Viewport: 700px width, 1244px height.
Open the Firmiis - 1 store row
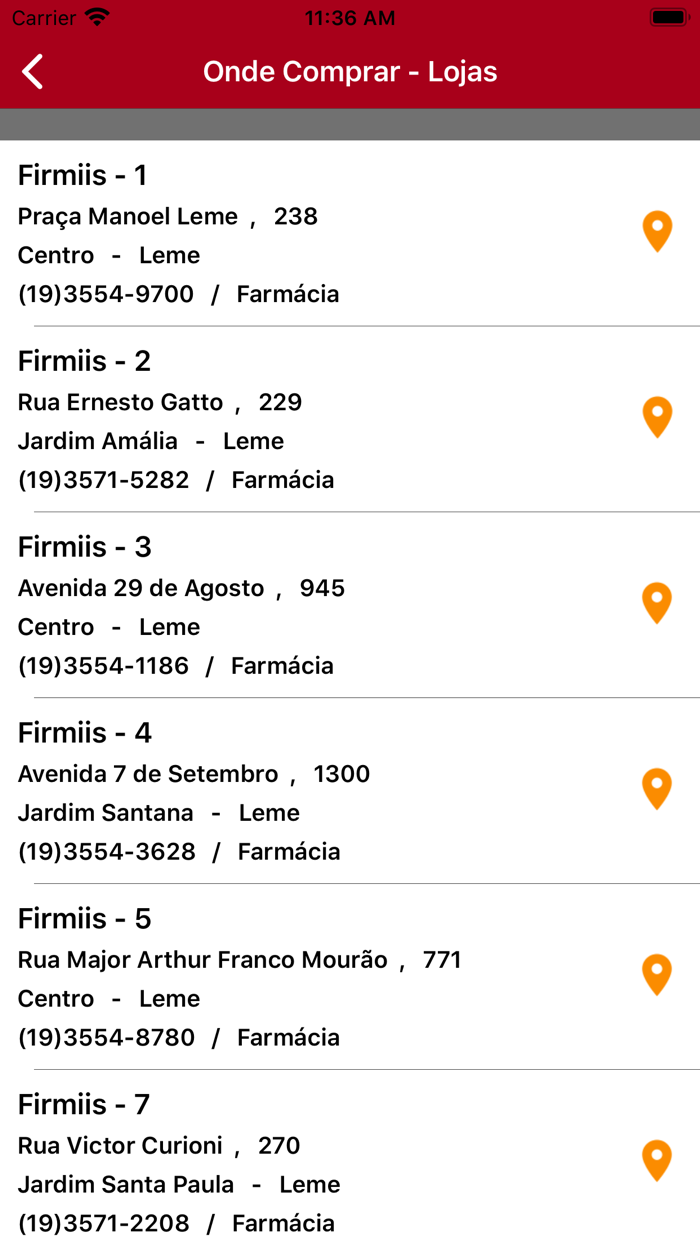tap(350, 233)
